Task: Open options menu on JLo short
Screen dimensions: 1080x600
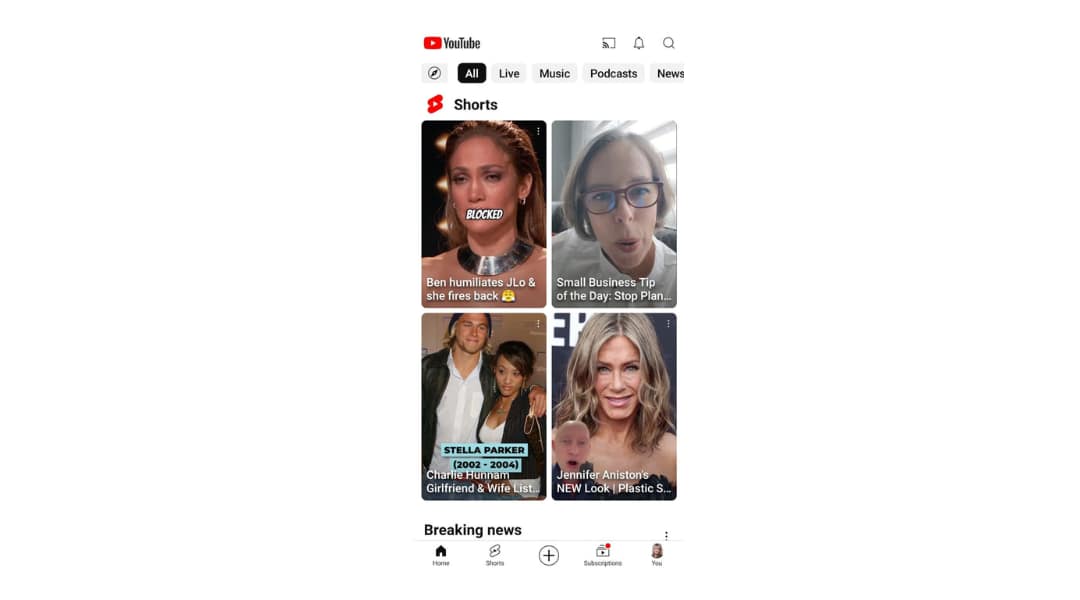Action: (538, 131)
